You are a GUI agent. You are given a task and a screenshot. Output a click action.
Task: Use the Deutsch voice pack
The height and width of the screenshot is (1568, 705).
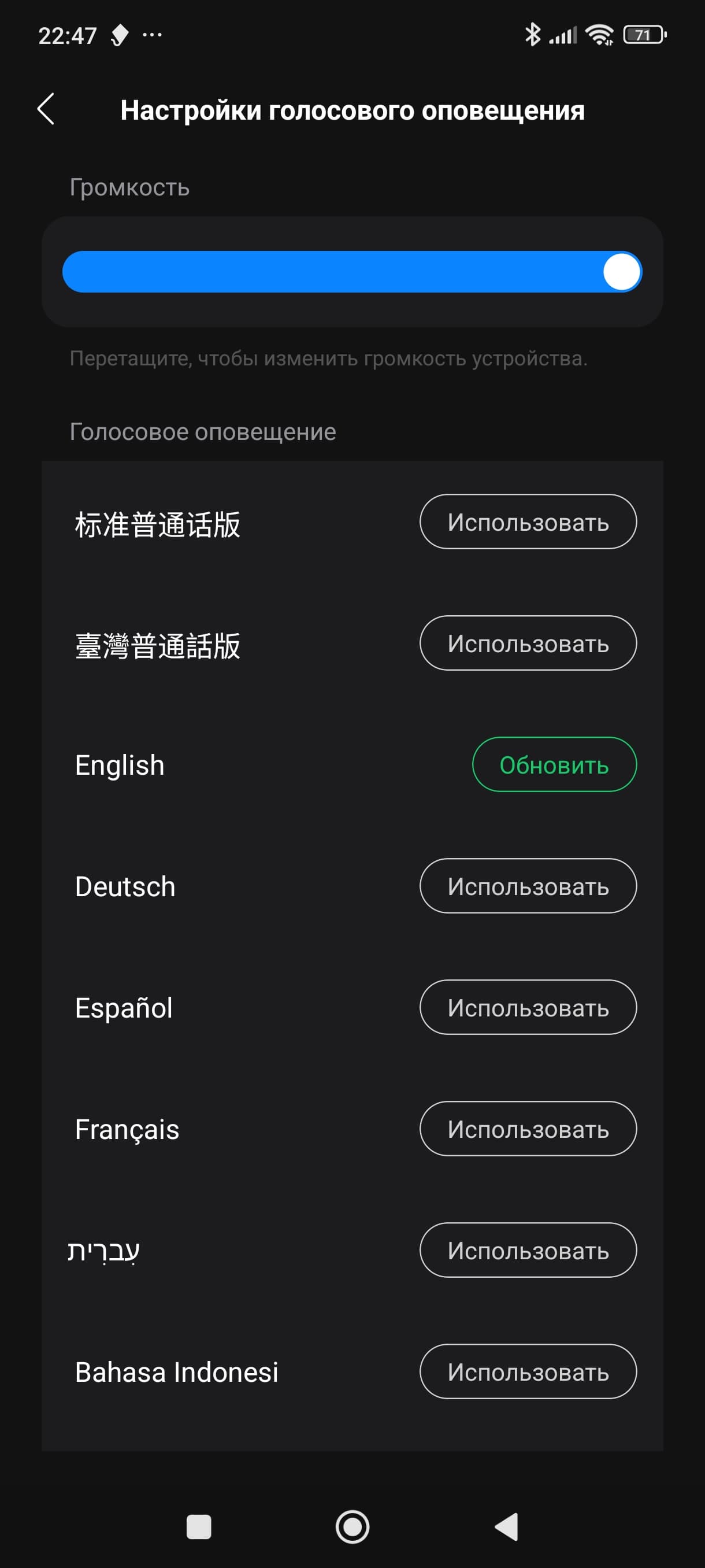click(x=528, y=886)
